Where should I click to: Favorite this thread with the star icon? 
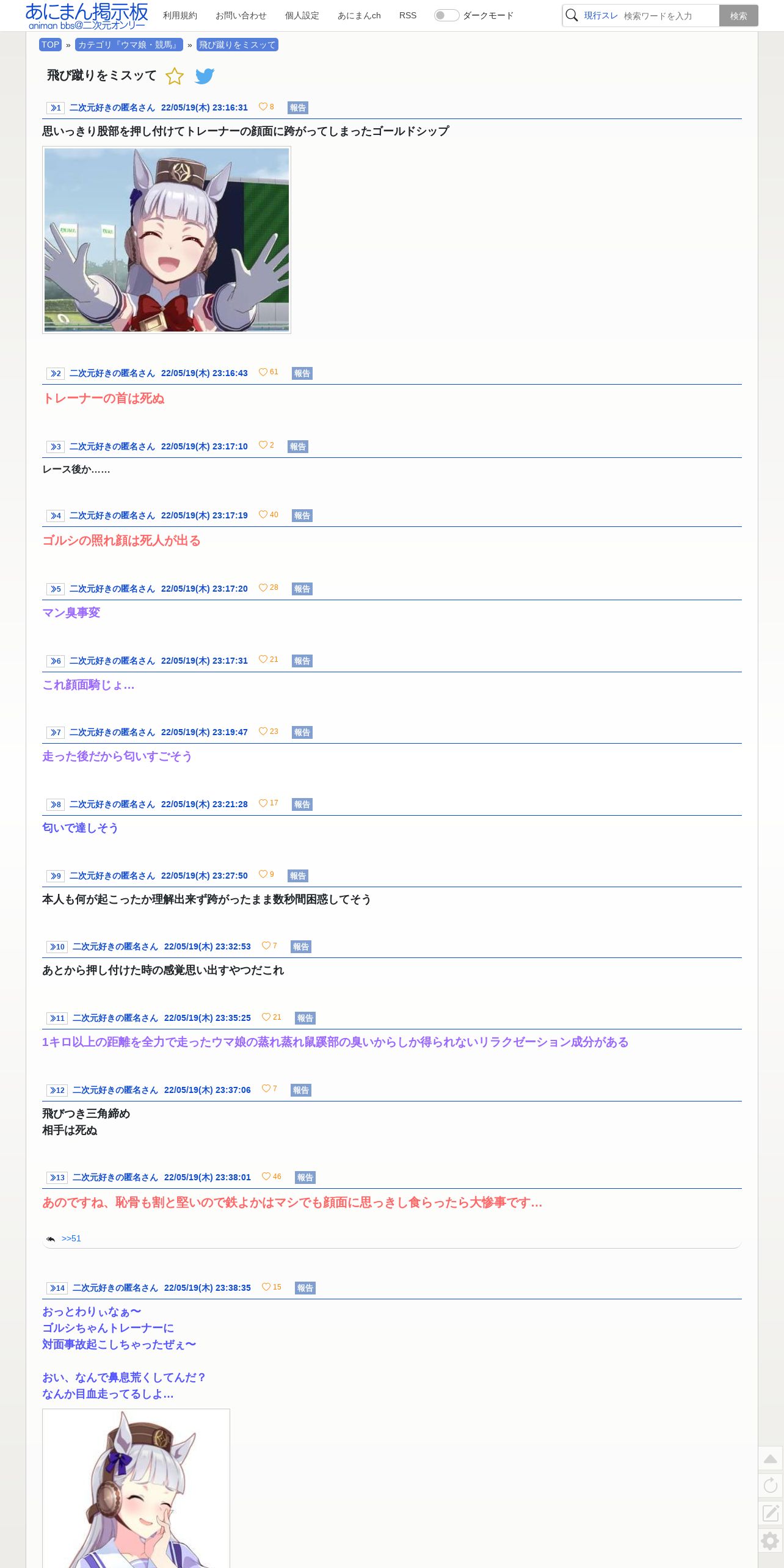175,76
